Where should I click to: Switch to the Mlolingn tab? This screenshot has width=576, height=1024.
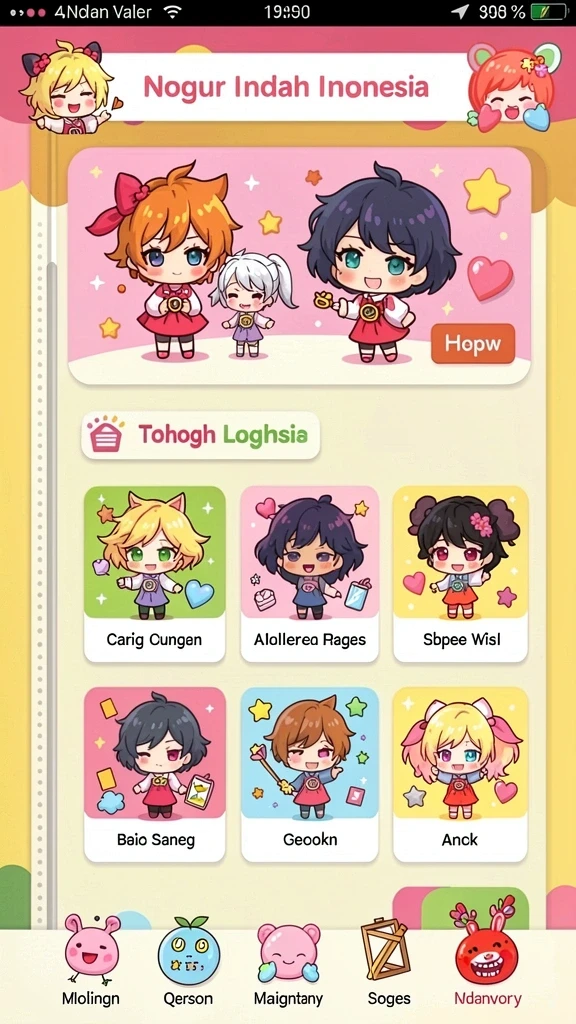tap(91, 961)
